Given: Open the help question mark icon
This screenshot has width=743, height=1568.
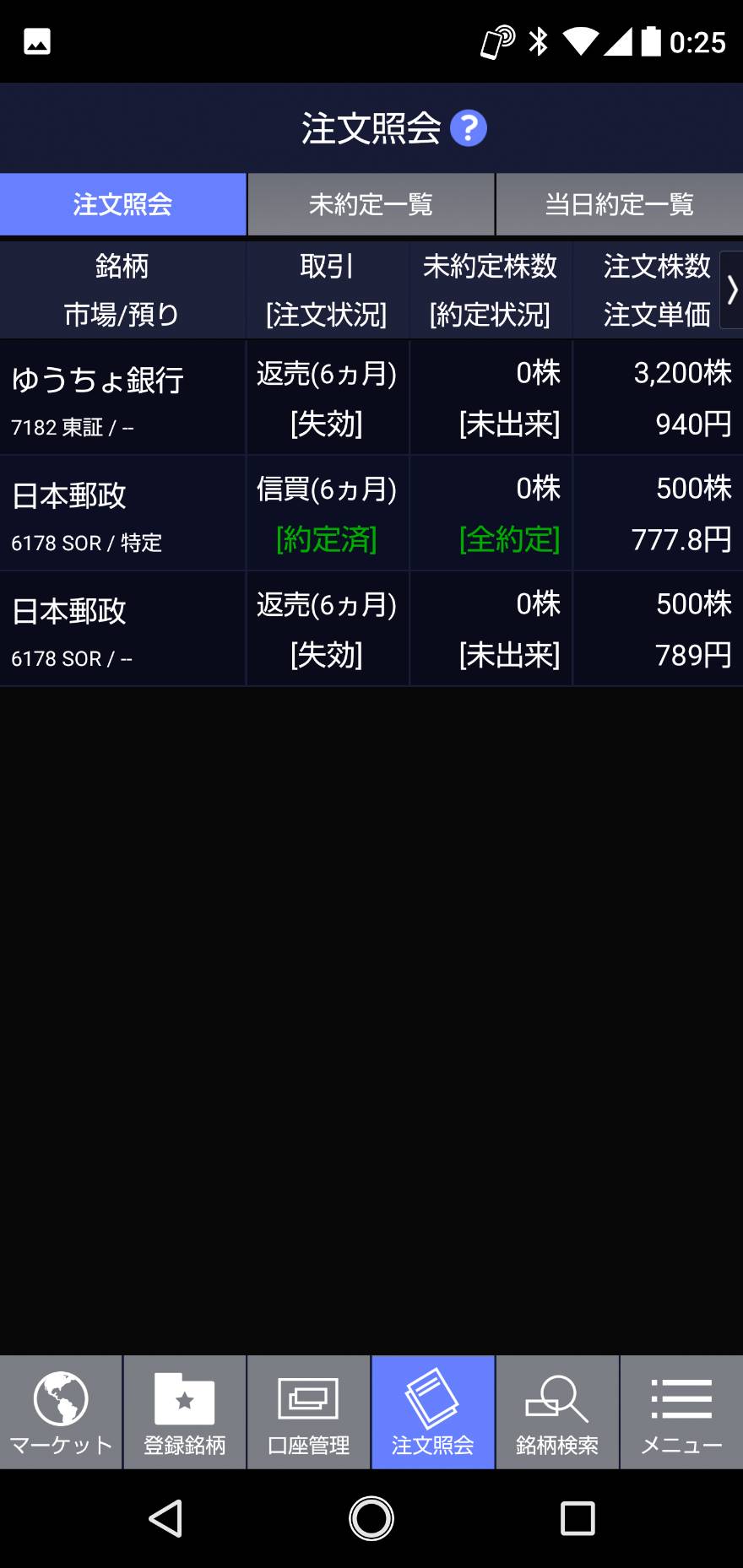Looking at the screenshot, I should point(469,128).
